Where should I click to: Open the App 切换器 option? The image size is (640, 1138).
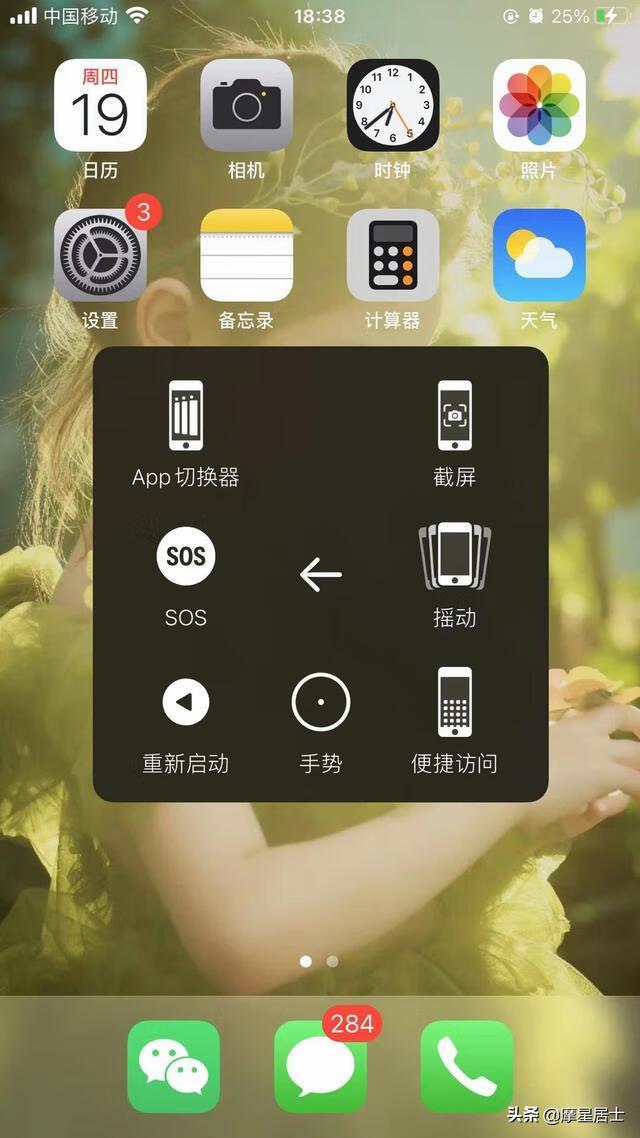[x=186, y=432]
